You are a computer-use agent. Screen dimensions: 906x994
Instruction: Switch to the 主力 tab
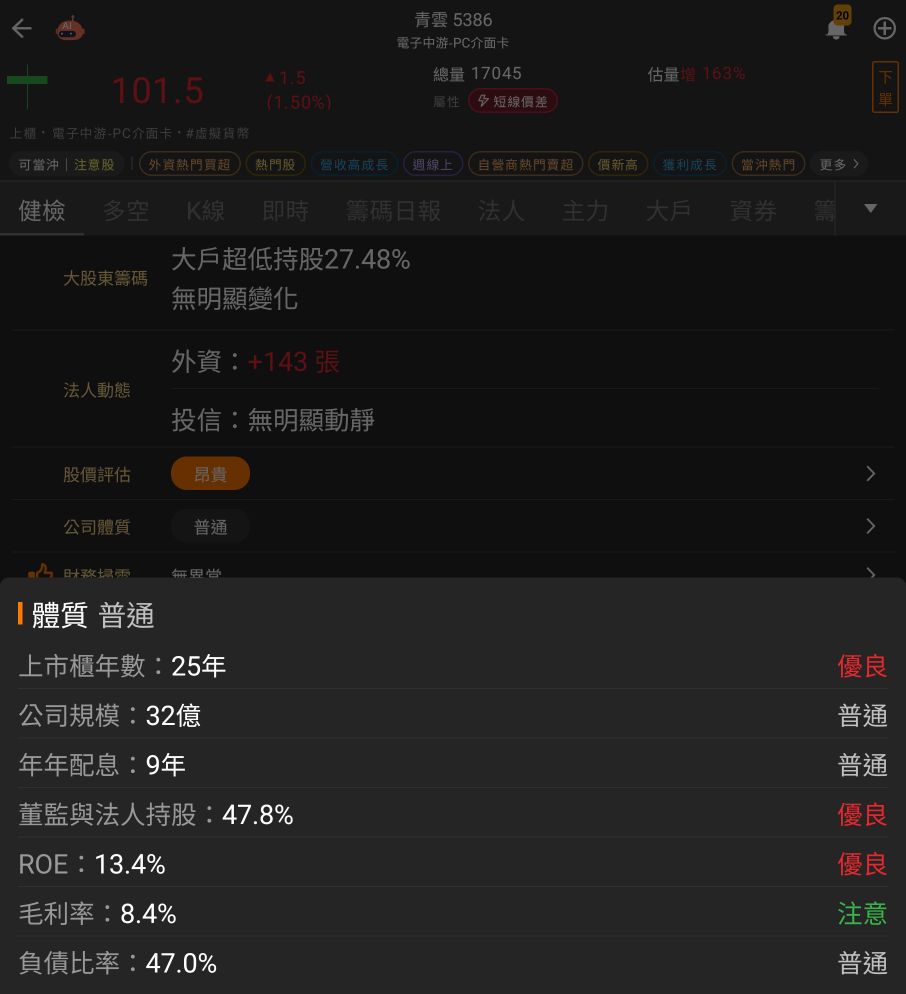tap(585, 210)
